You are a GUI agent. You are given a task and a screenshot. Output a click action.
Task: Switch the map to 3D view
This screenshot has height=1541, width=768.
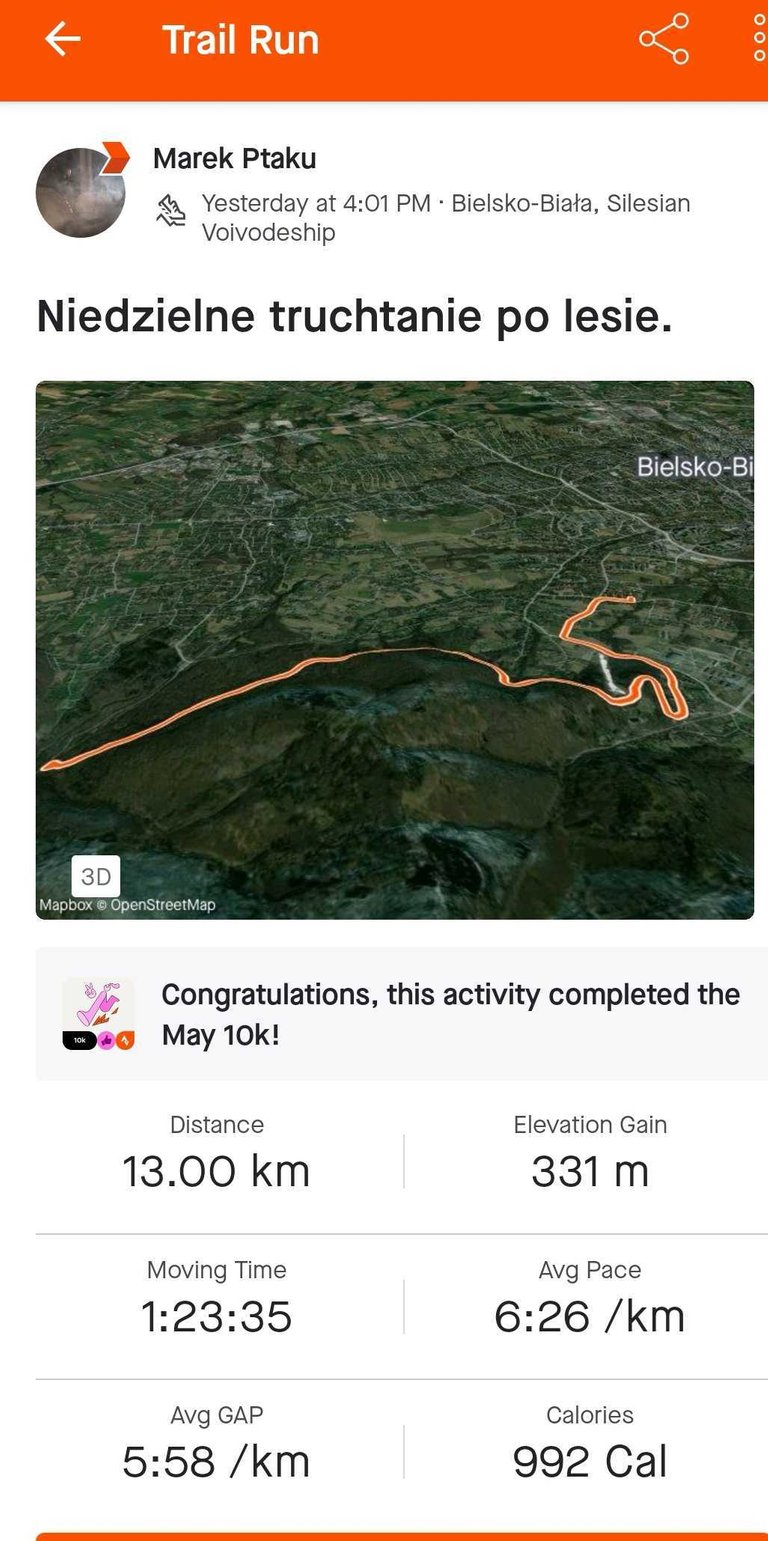pos(96,876)
